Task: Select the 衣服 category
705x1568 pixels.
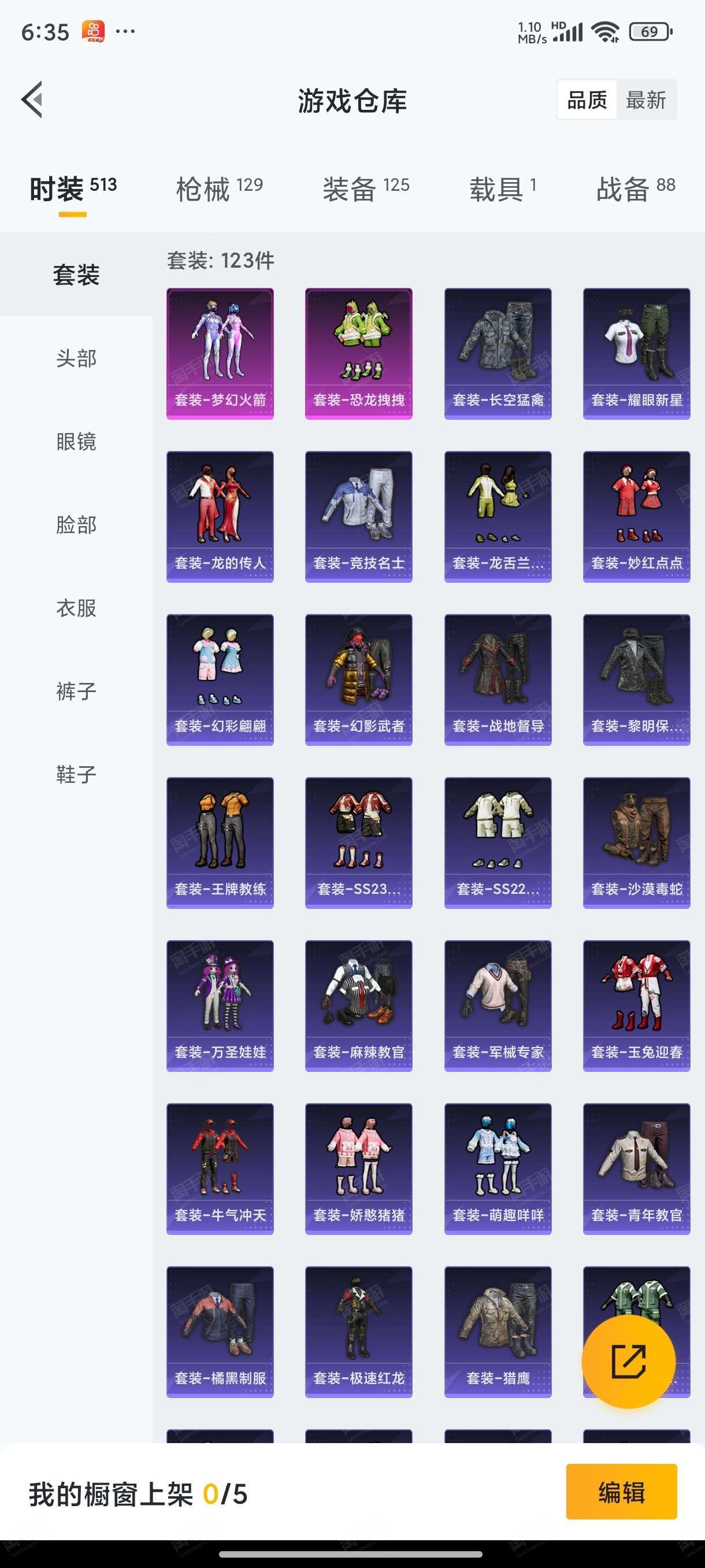Action: (x=76, y=608)
